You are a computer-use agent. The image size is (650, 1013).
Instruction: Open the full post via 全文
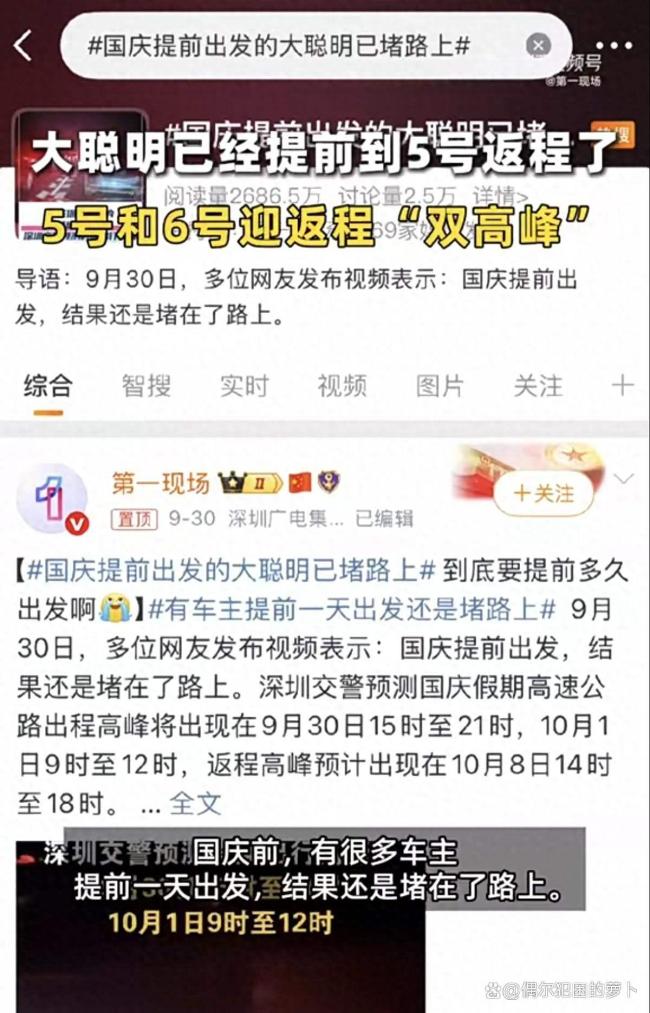click(x=195, y=802)
